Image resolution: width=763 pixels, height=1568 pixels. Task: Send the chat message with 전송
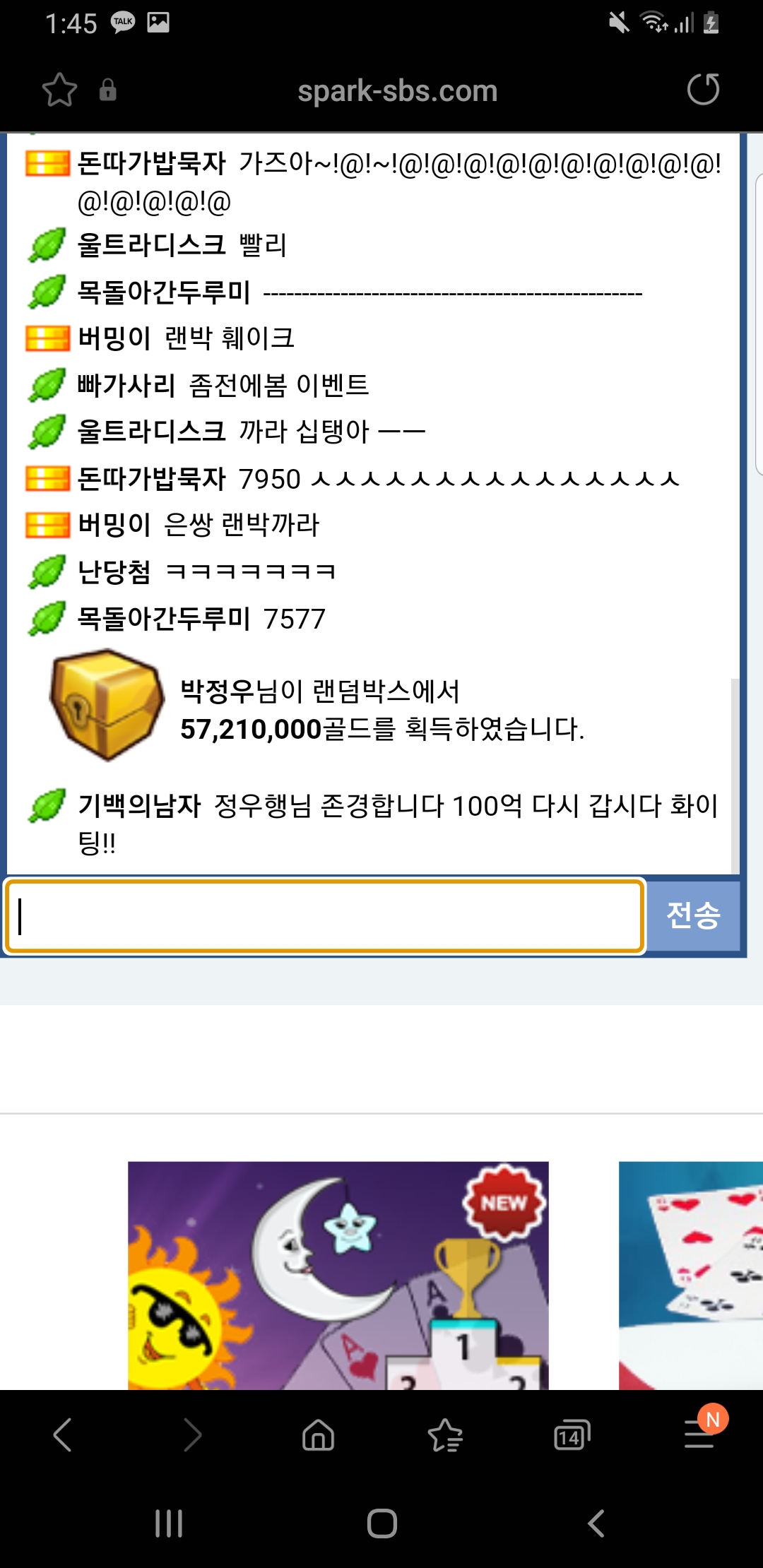click(x=694, y=916)
